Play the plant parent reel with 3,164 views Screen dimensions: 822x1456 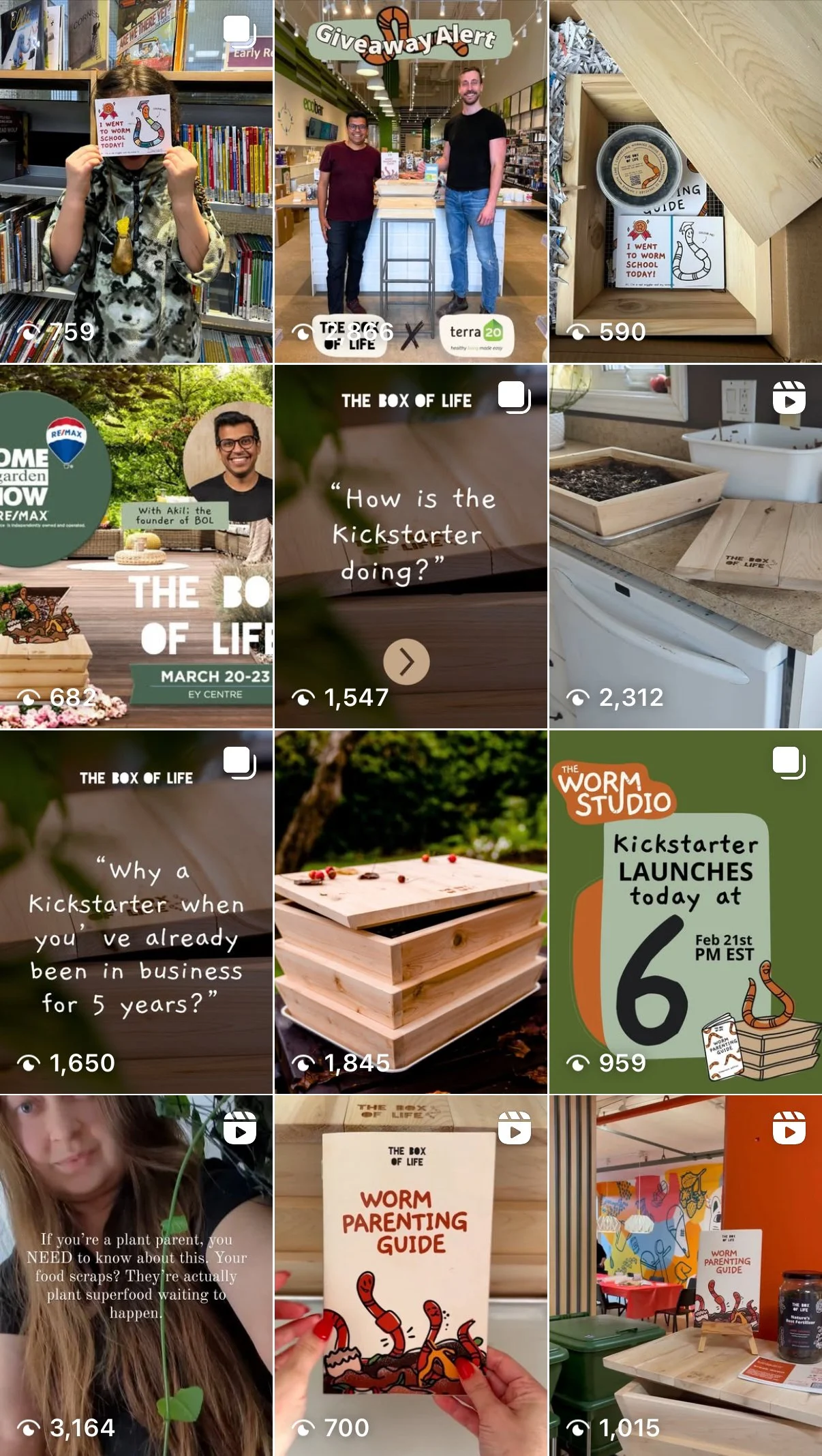136,1276
